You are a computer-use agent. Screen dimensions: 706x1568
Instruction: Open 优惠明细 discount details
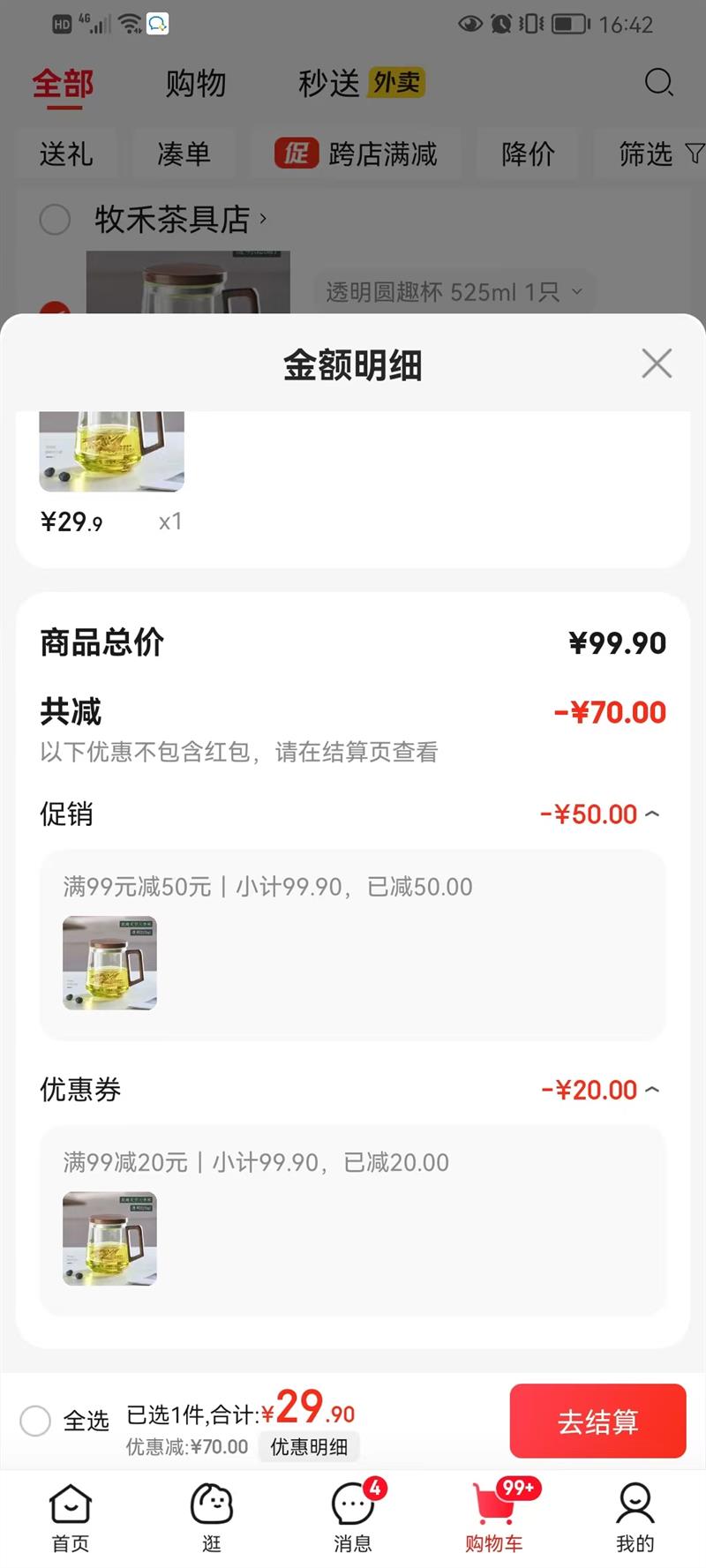[309, 1447]
